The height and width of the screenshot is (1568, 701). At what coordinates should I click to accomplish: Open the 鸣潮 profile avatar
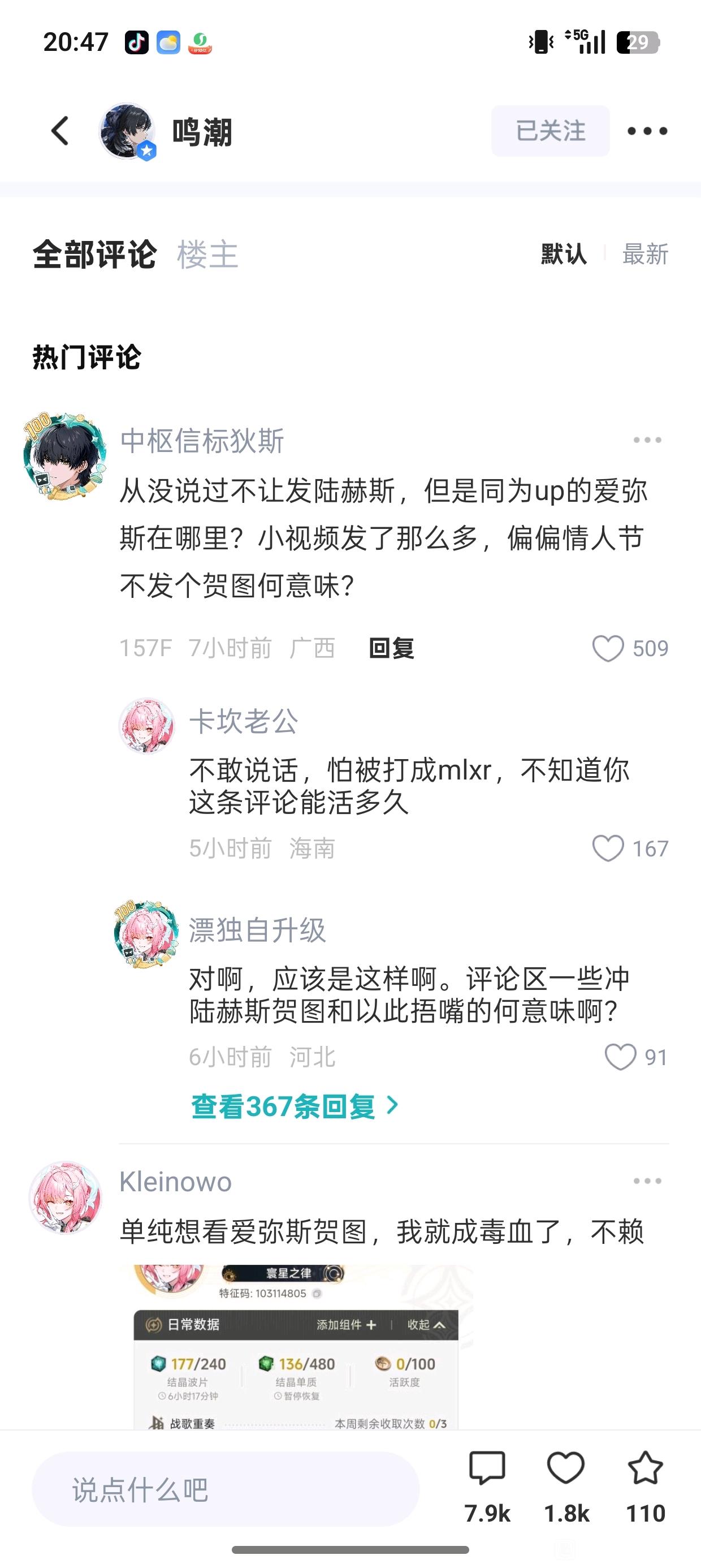click(x=127, y=131)
